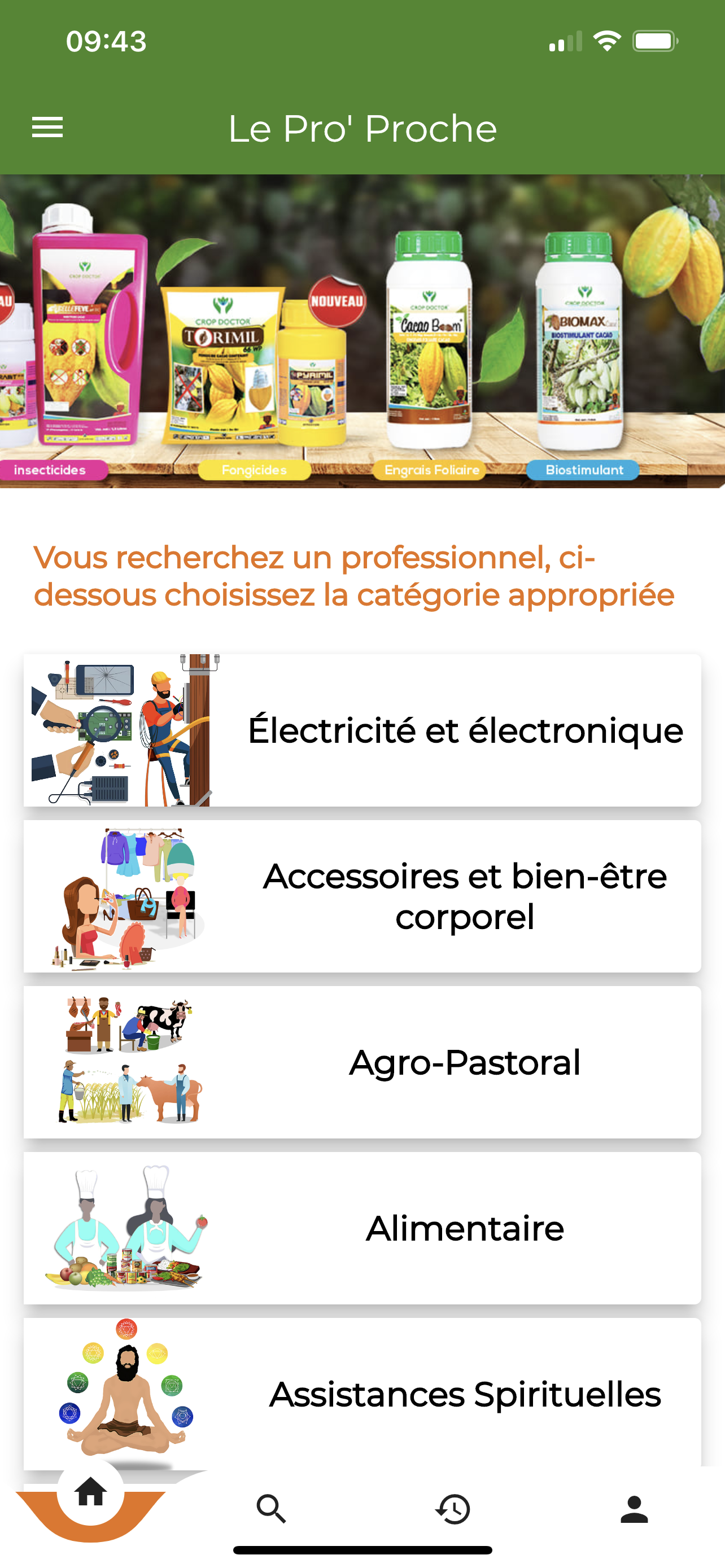Choose the Alimentaire category
Image resolution: width=725 pixels, height=1568 pixels.
(362, 1227)
